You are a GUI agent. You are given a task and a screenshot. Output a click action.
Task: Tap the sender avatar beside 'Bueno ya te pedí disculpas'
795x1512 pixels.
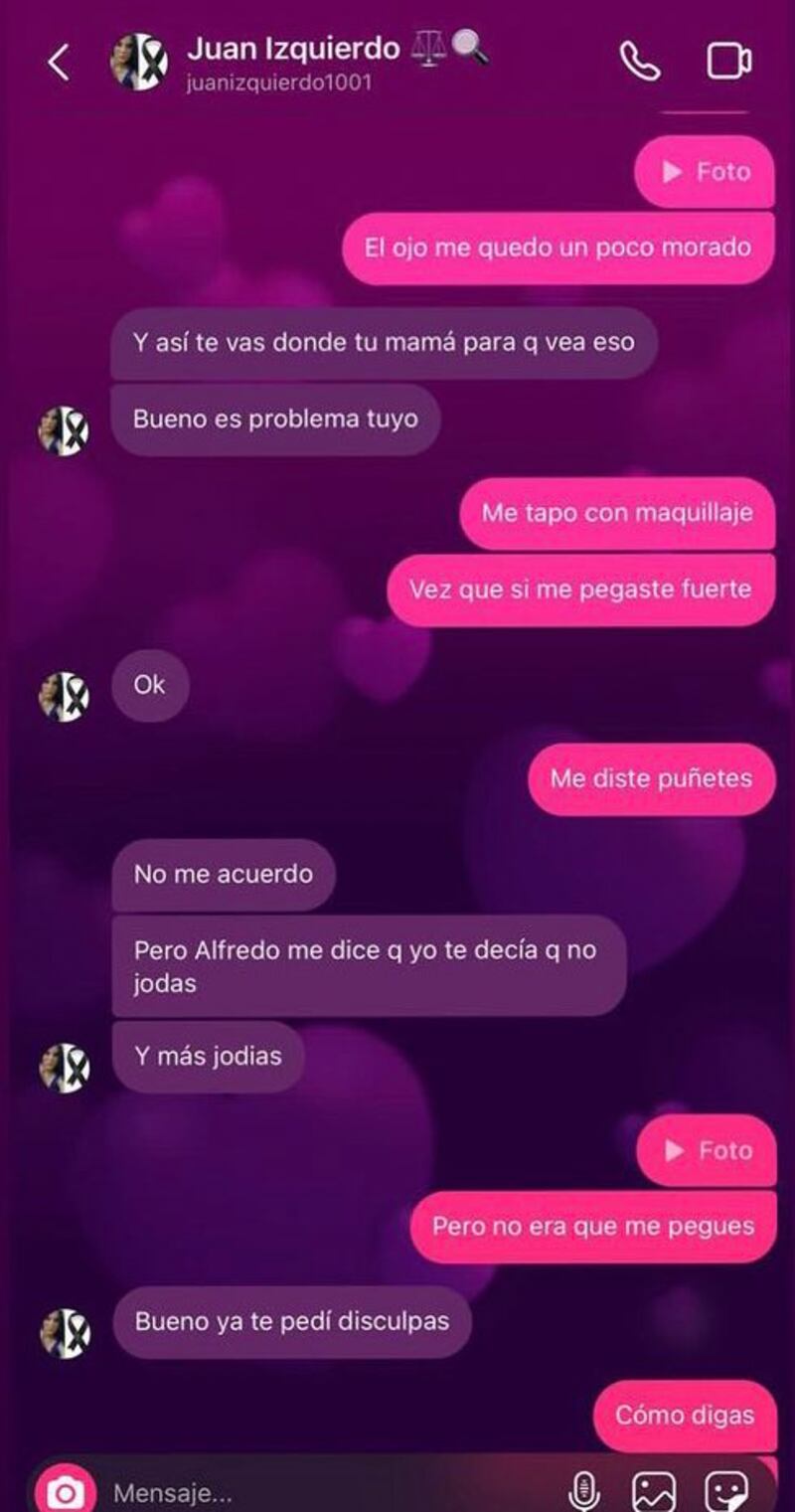click(x=65, y=1333)
